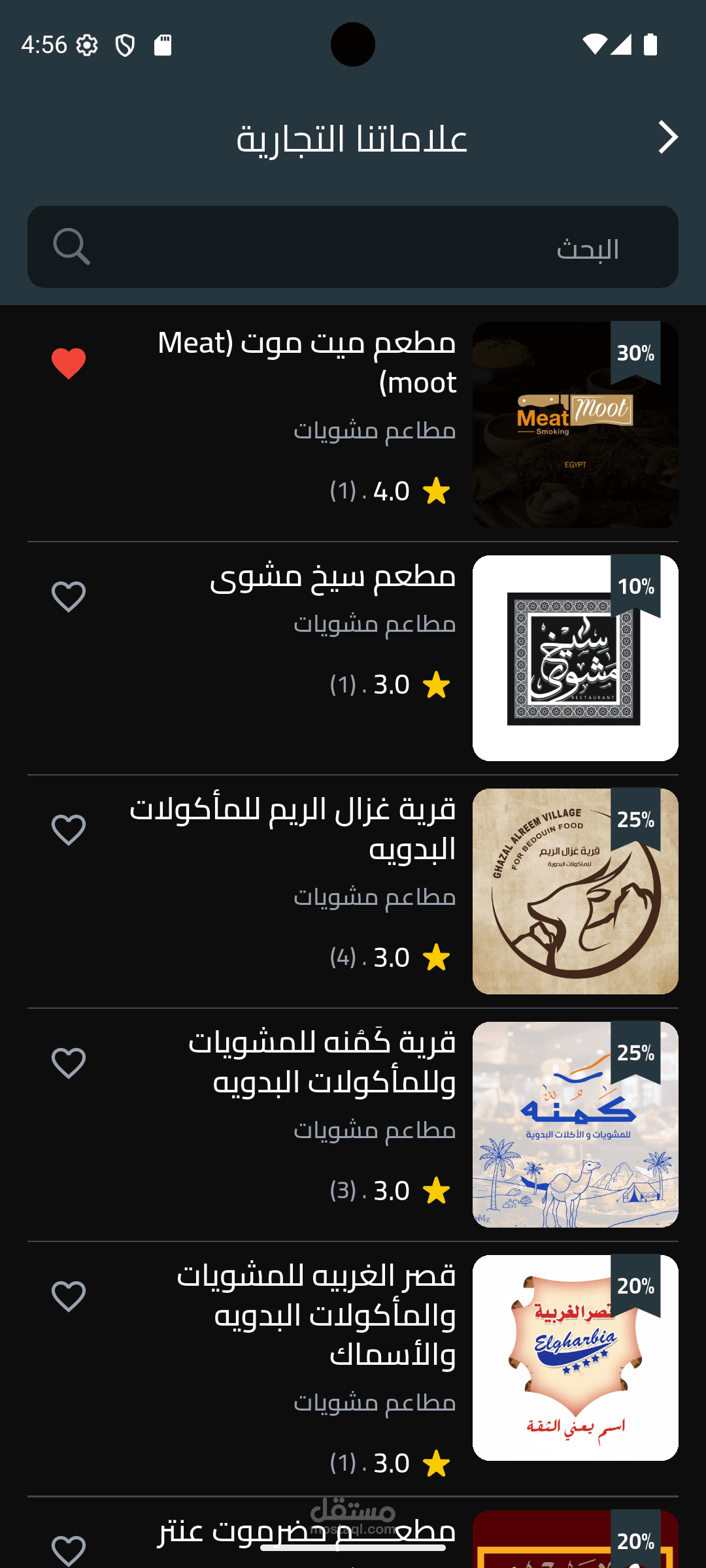Favorite مطعم حضرموت عنتر with the heart
Screen dimensions: 706x1568
69,1550
